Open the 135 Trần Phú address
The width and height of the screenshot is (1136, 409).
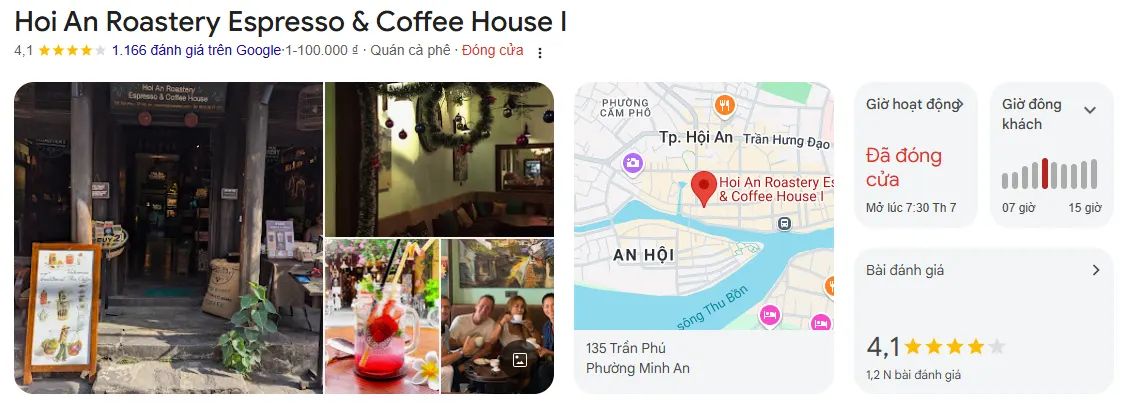tap(626, 349)
